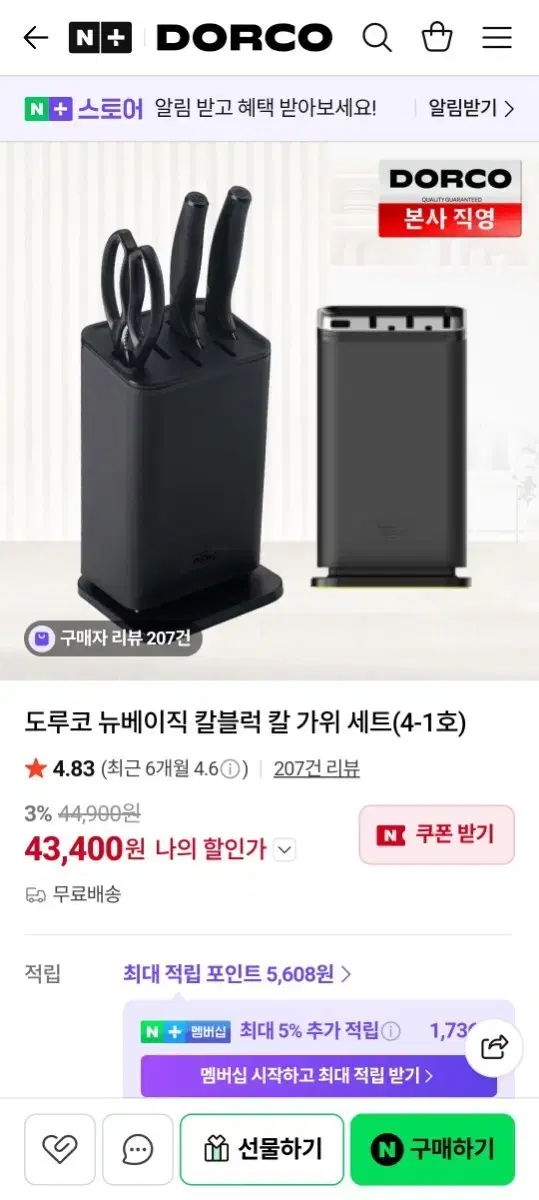
Task: Tap the green 구매하기 button
Action: point(433,1150)
